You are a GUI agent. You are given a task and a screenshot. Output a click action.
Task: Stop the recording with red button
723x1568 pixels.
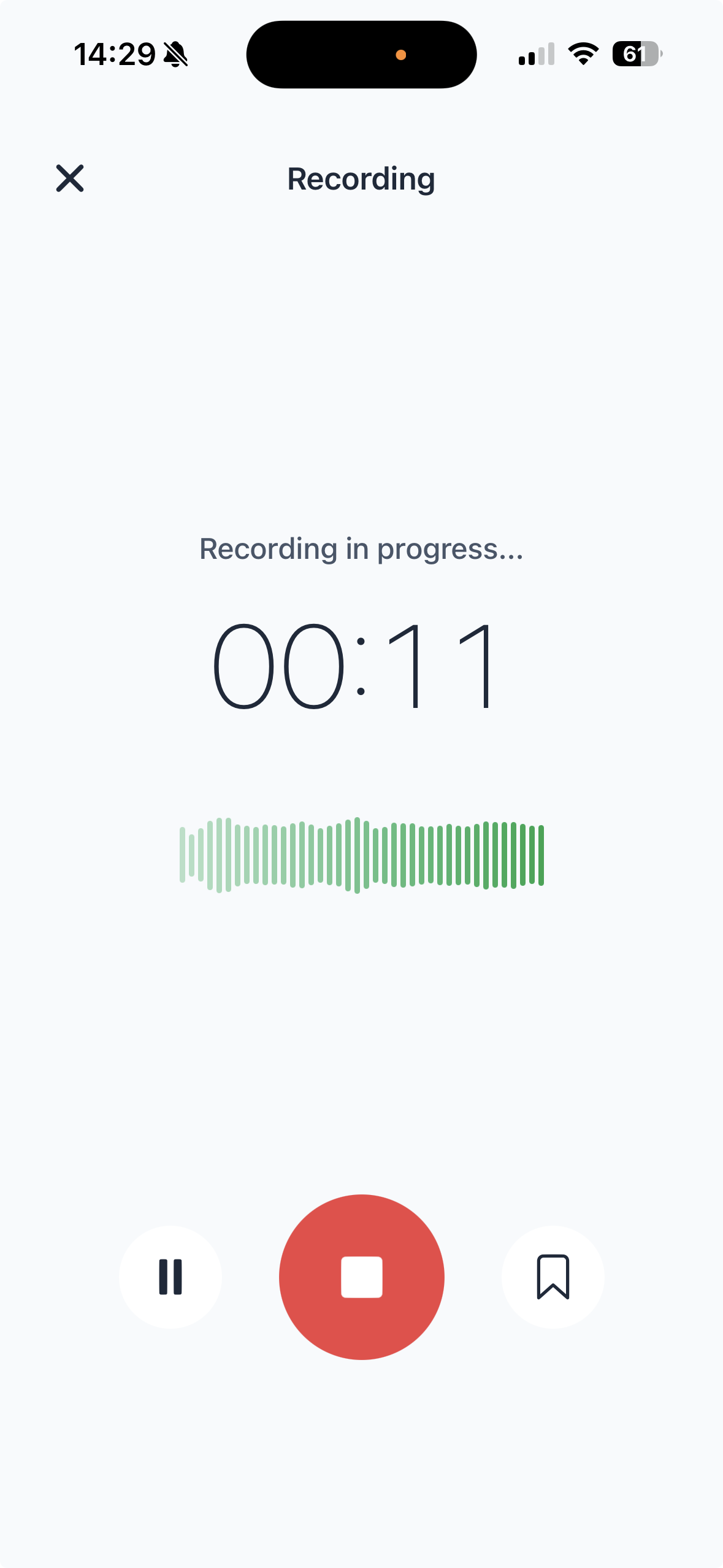pyautogui.click(x=362, y=1277)
